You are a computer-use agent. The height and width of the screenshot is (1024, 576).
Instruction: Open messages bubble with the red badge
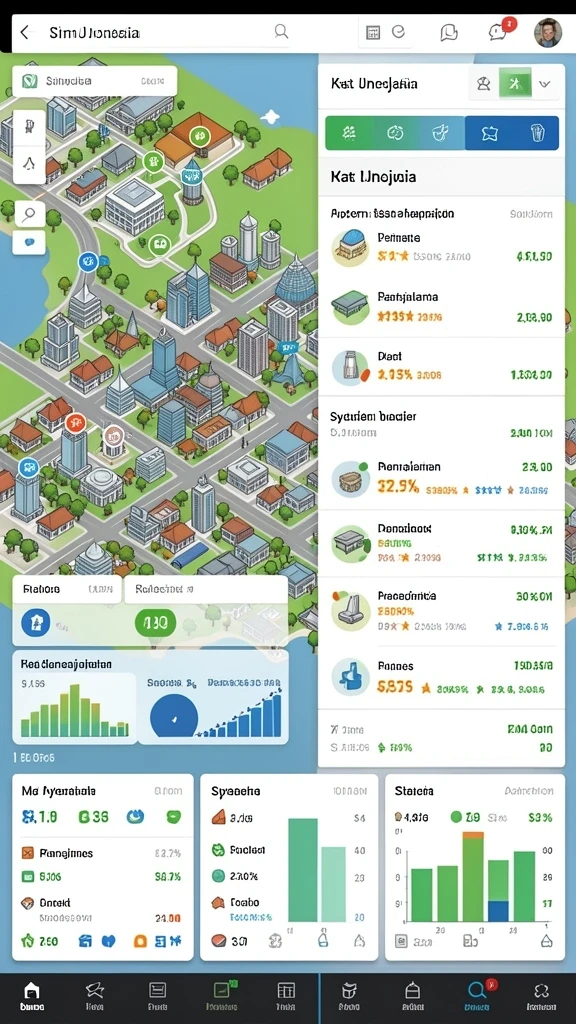click(x=499, y=31)
